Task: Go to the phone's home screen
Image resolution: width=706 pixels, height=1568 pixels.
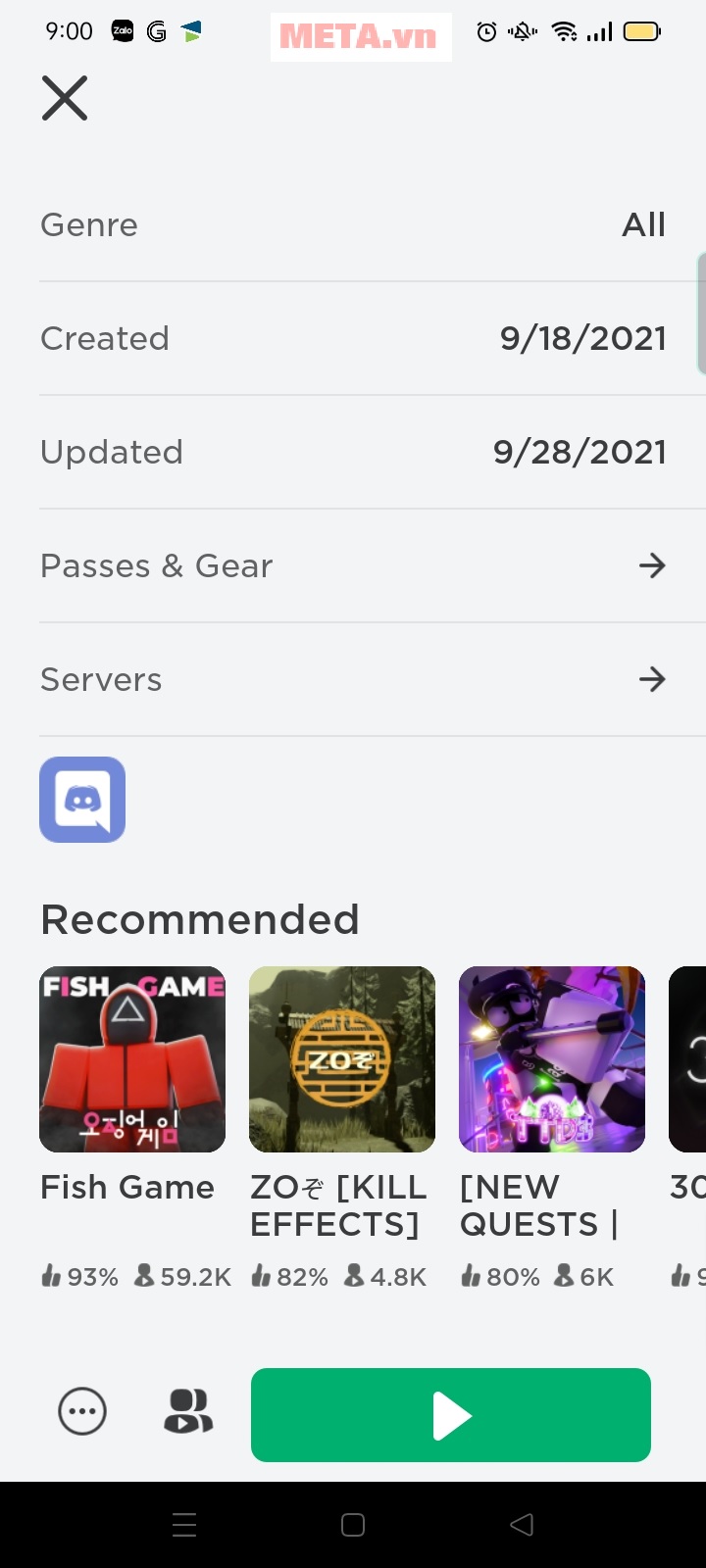Action: click(353, 1525)
